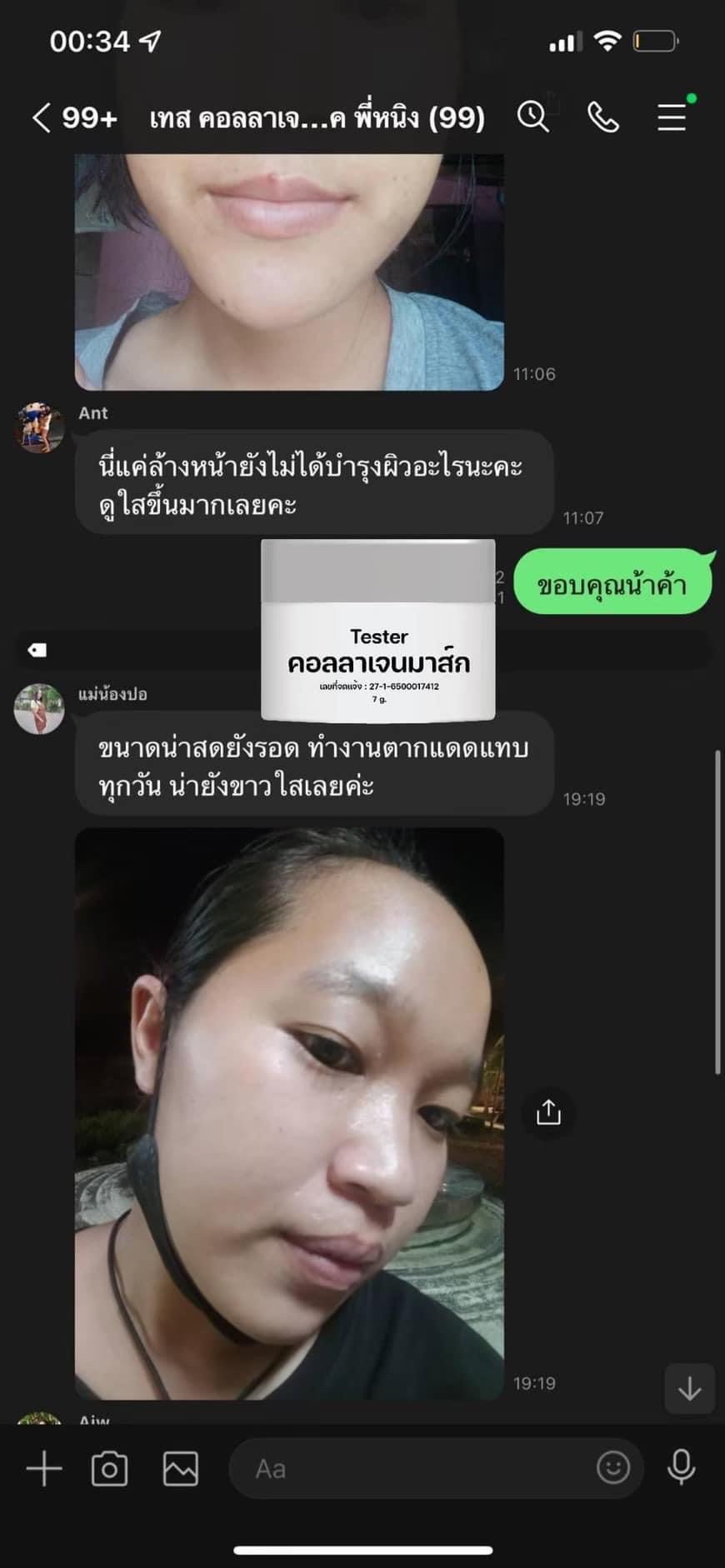Screen dimensions: 725x1568
Task: Open the selfie photo sent at 19:19
Action: [x=289, y=1112]
